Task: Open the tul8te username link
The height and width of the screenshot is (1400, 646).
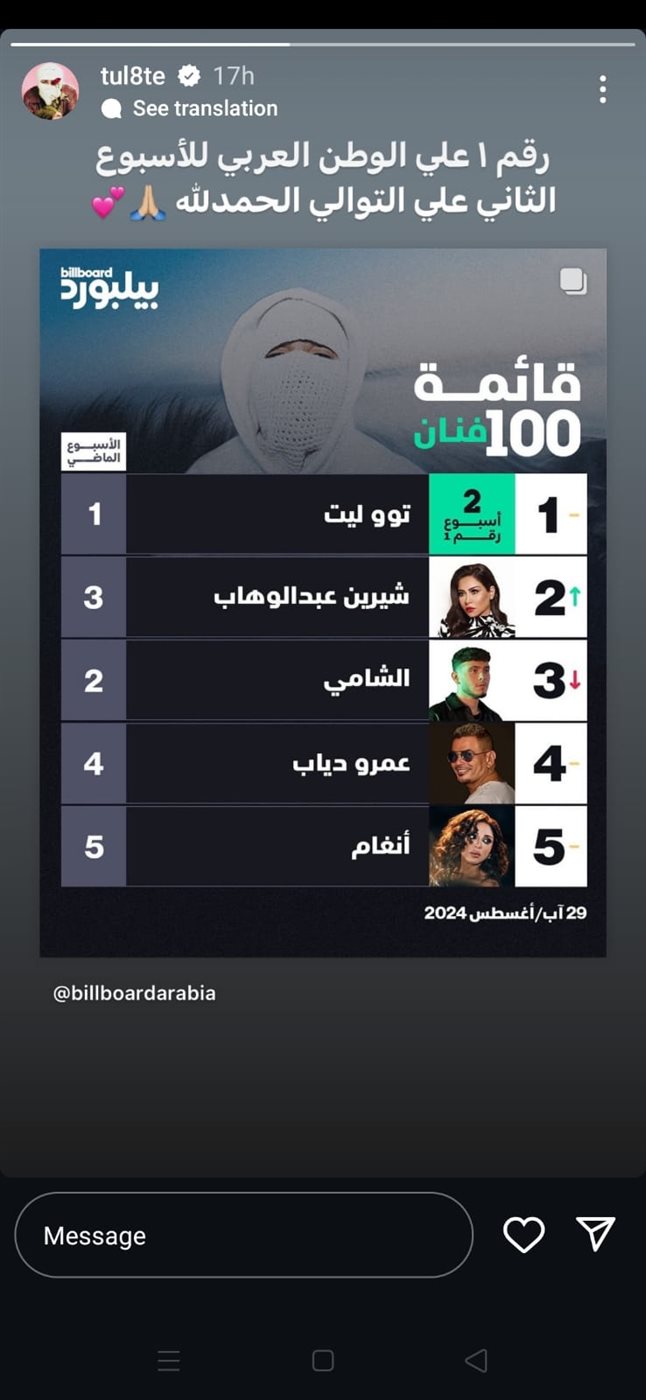Action: [x=136, y=76]
